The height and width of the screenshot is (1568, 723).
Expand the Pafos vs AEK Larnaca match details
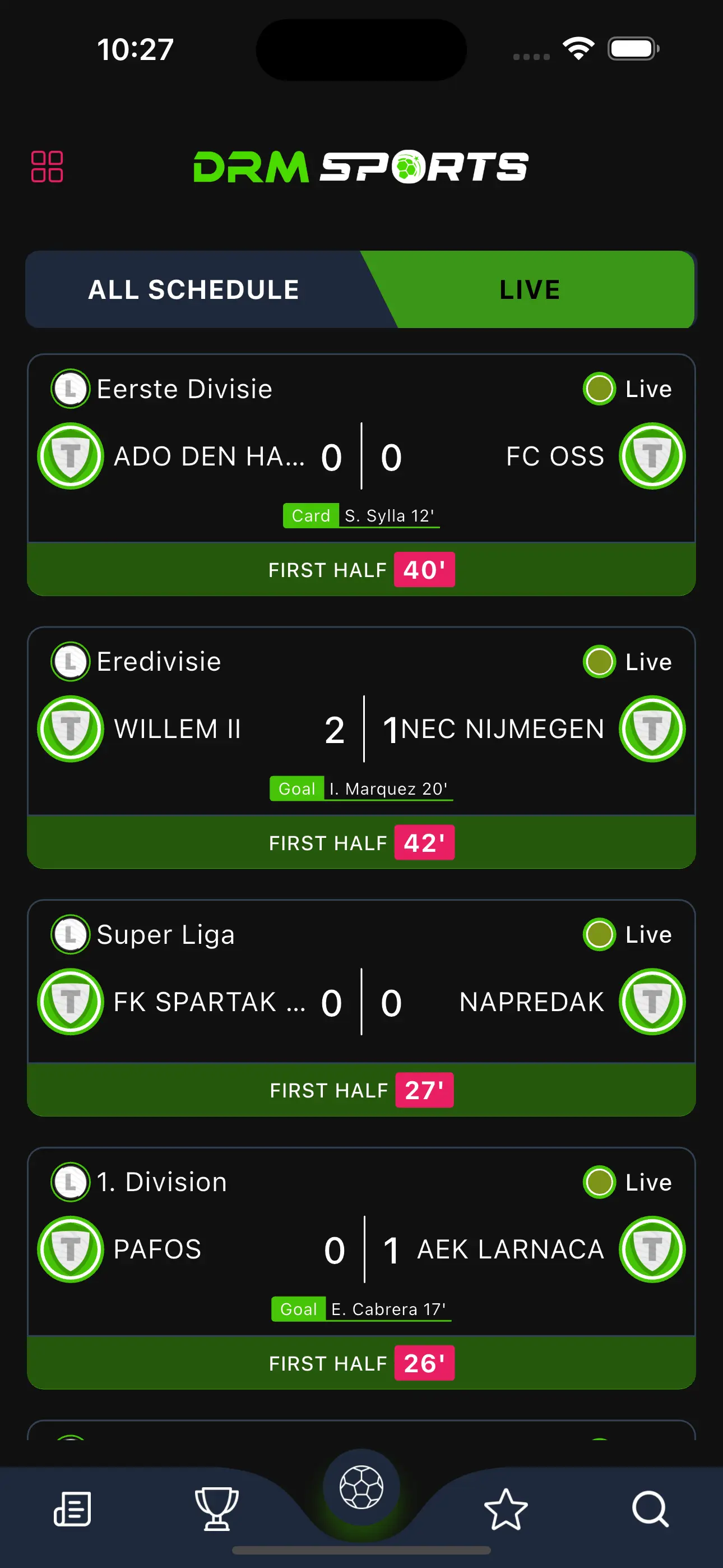pos(361,1249)
